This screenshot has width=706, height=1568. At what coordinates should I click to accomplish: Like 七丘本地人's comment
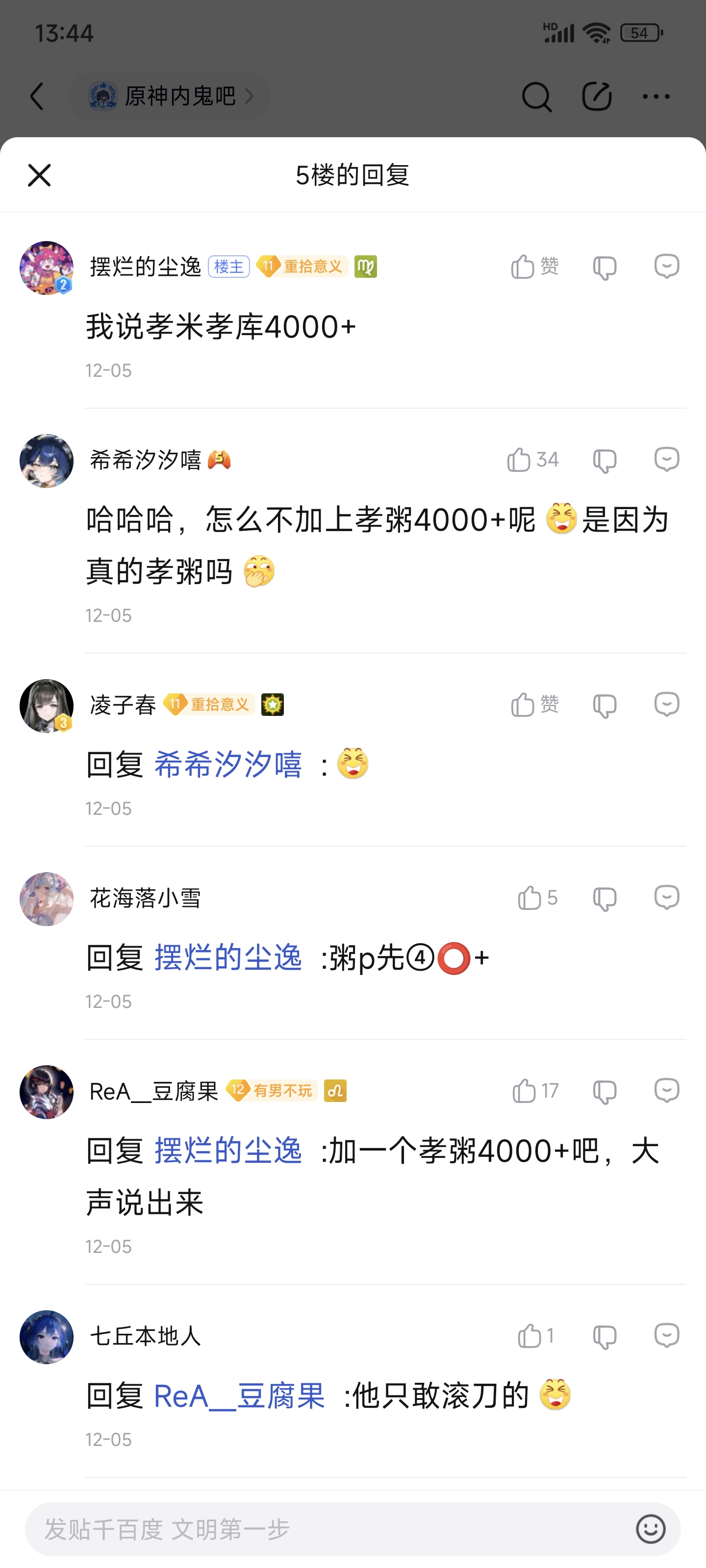pos(535,1336)
